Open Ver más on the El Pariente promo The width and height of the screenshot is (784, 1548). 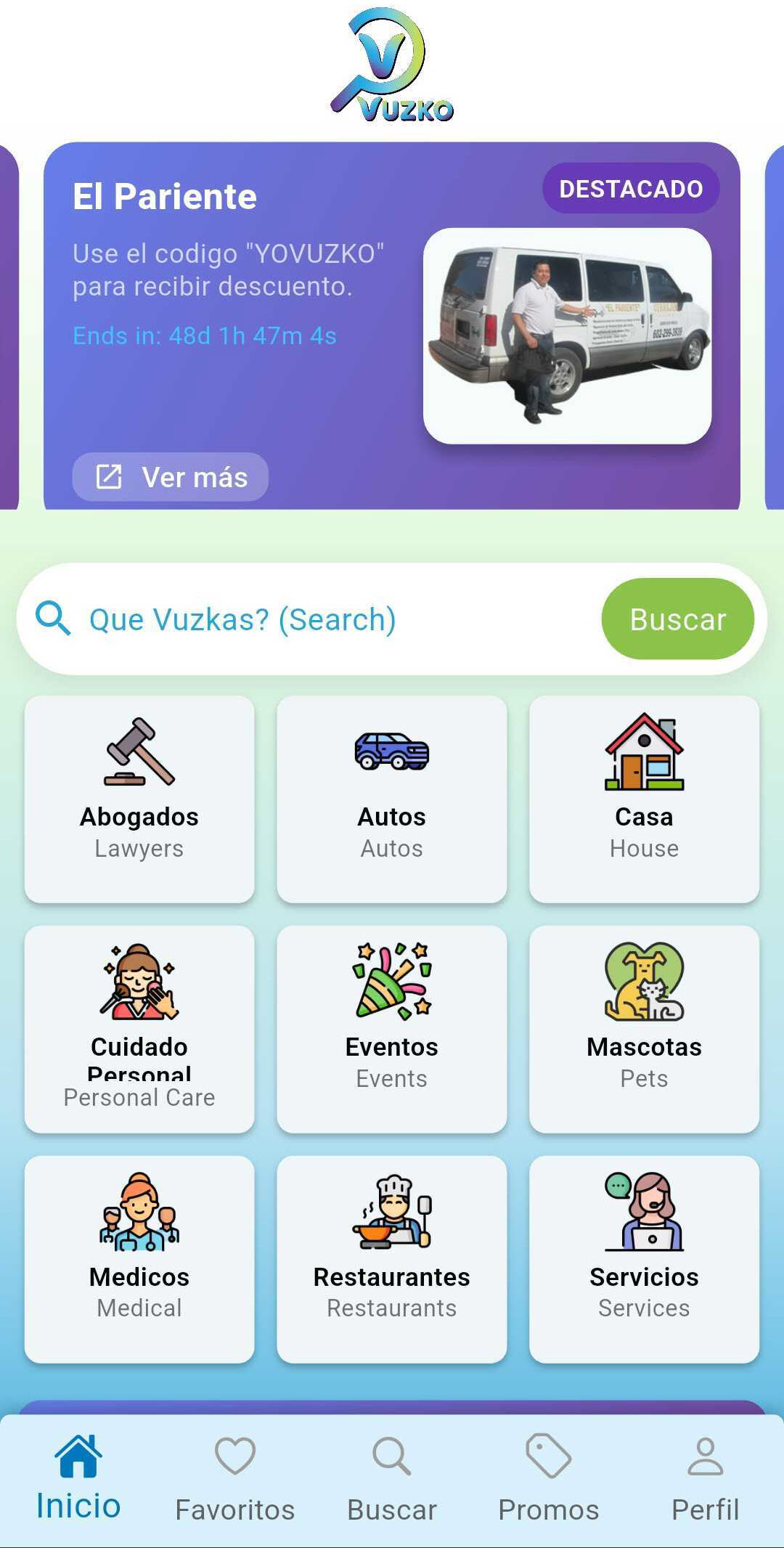[x=169, y=476]
